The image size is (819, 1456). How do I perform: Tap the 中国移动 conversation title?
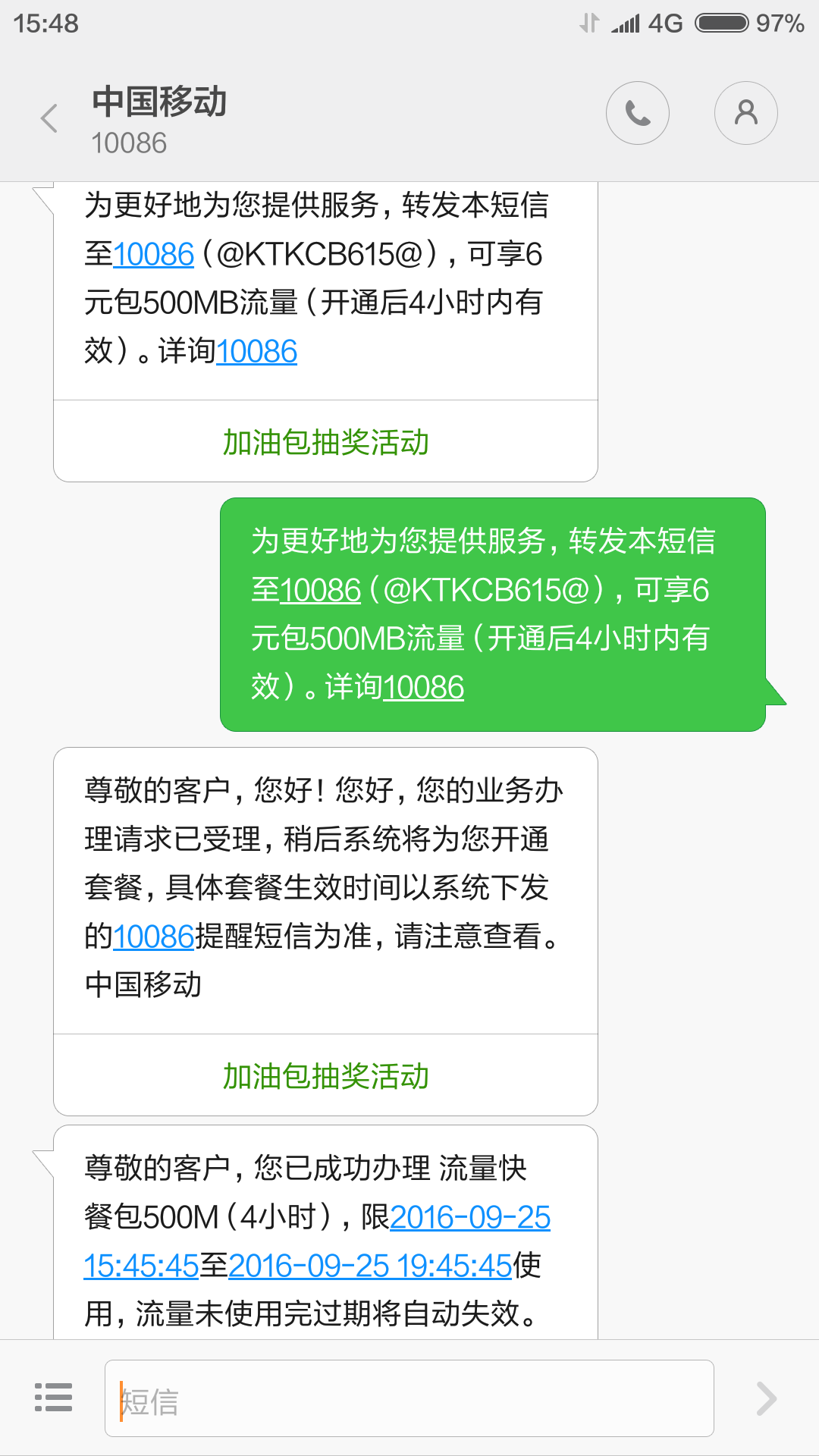coord(158,104)
